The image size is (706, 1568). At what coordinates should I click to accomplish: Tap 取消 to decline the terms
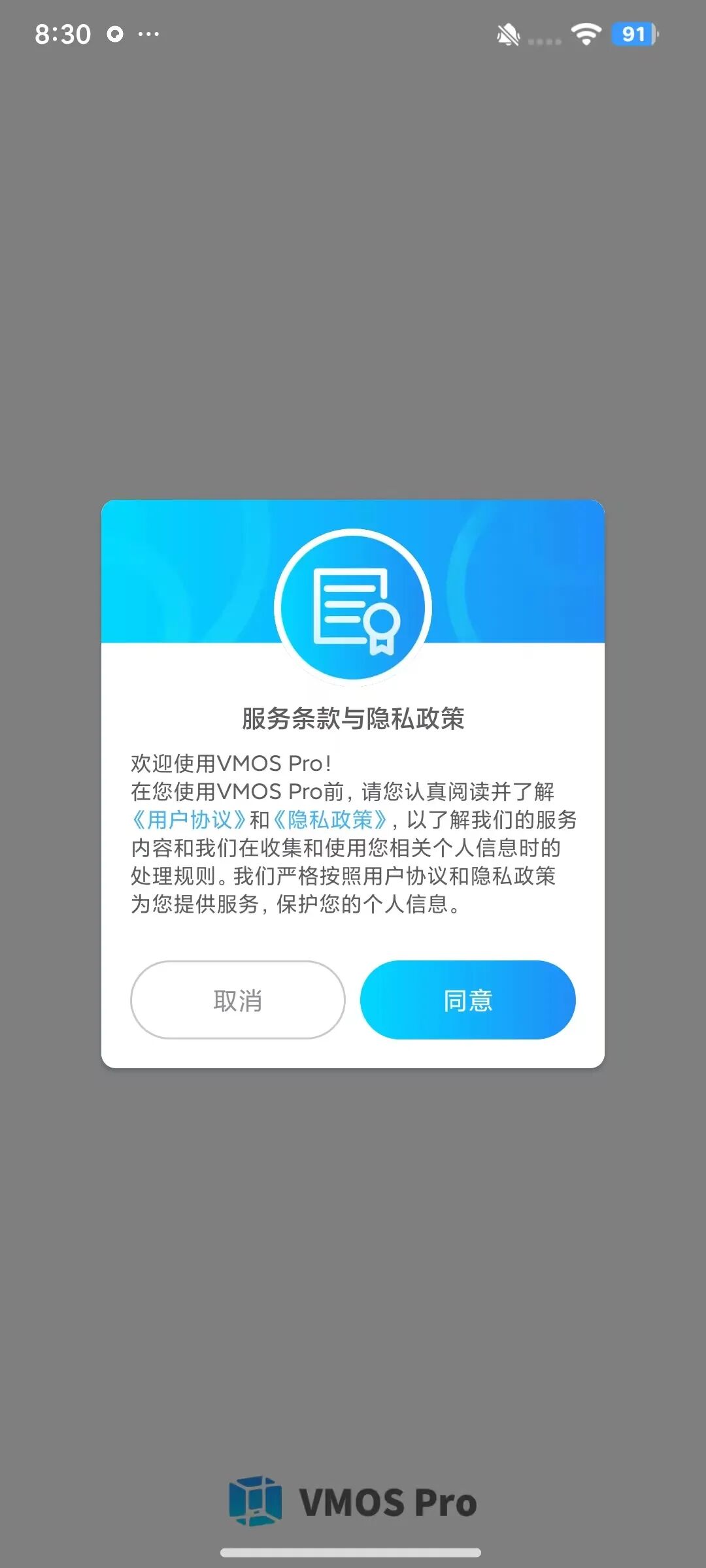238,1000
